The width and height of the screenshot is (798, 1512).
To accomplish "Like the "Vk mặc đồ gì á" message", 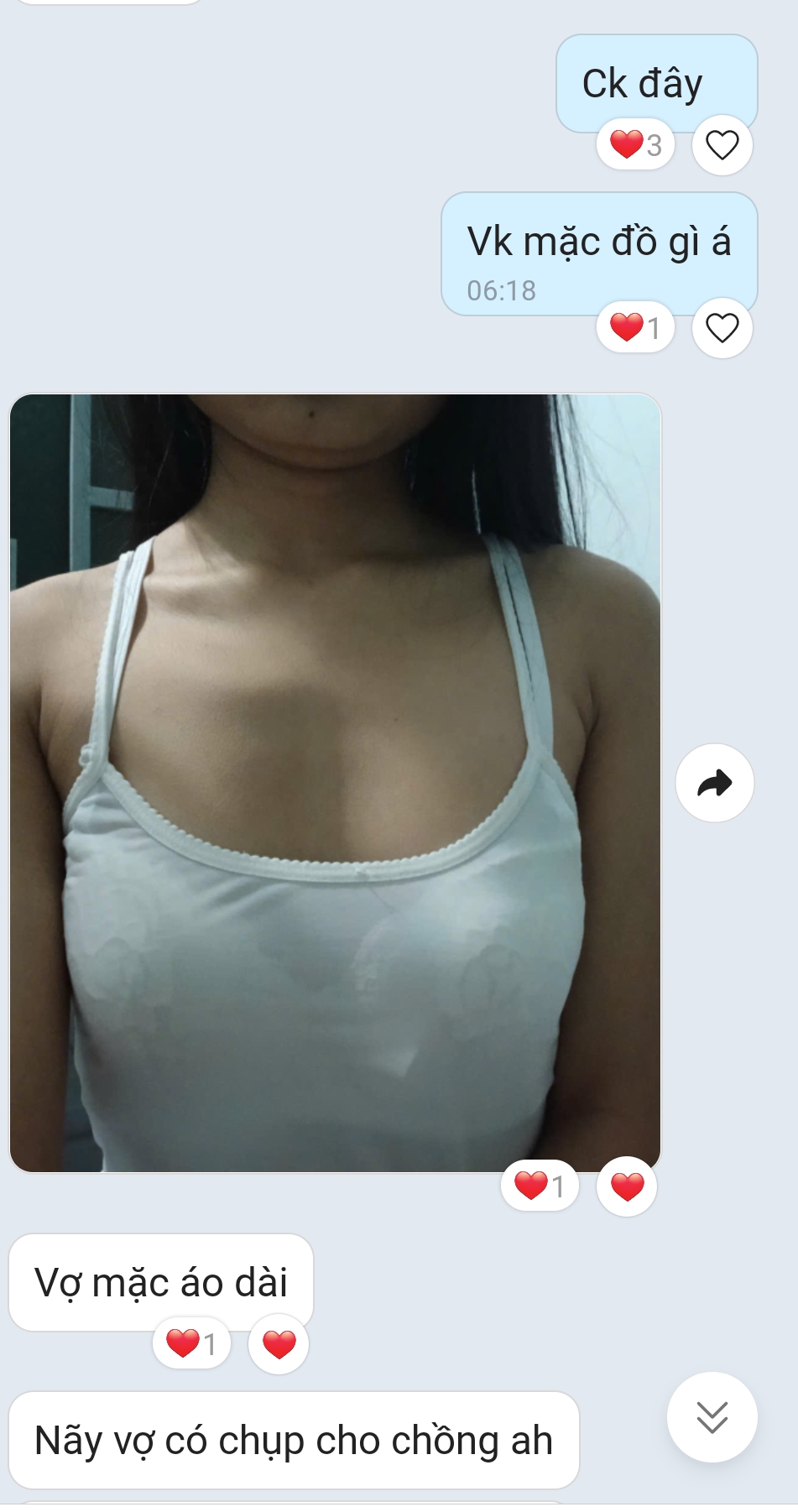I will pyautogui.click(x=722, y=327).
